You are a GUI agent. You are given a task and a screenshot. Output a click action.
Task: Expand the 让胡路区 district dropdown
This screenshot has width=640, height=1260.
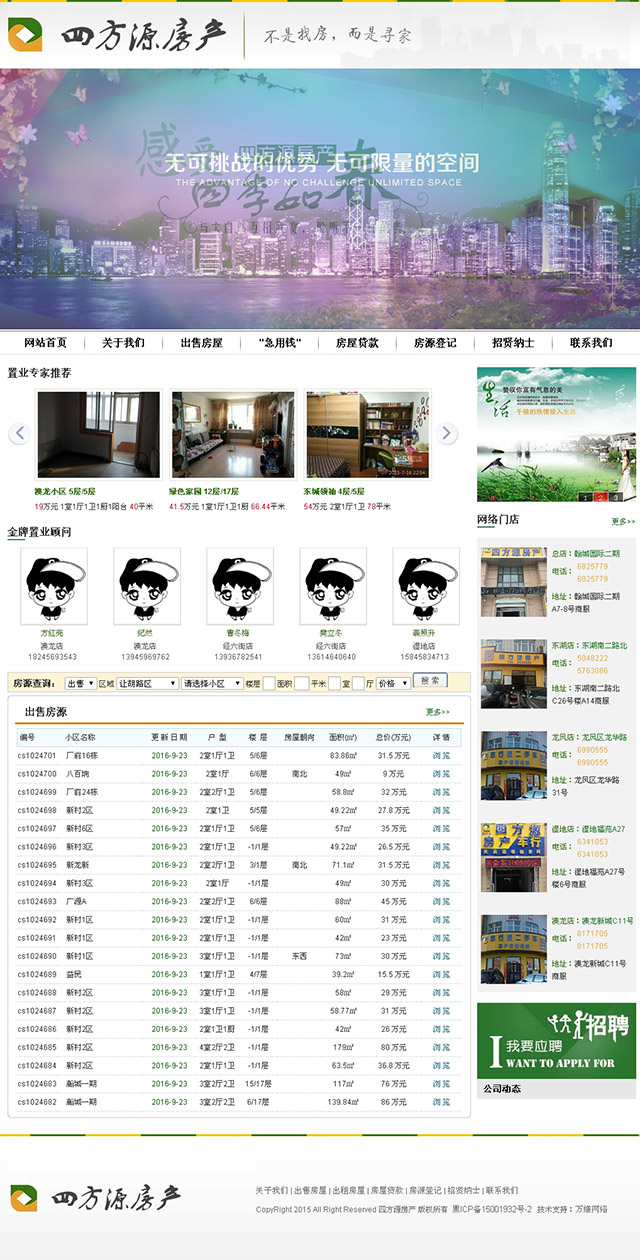click(x=147, y=683)
